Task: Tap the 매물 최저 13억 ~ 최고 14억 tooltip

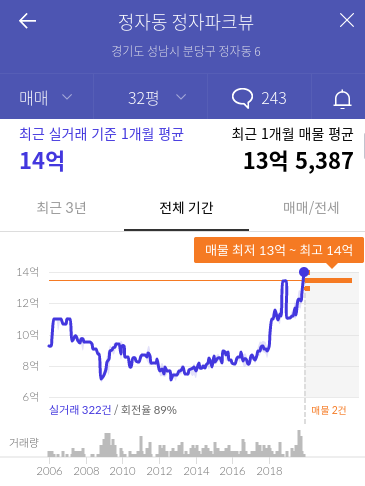Action: click(x=279, y=250)
